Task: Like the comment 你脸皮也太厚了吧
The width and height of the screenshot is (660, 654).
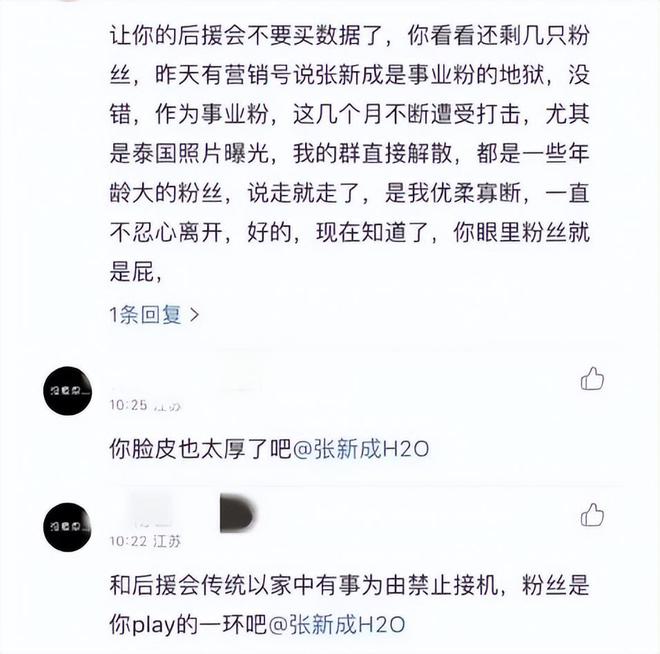Action: [x=592, y=378]
